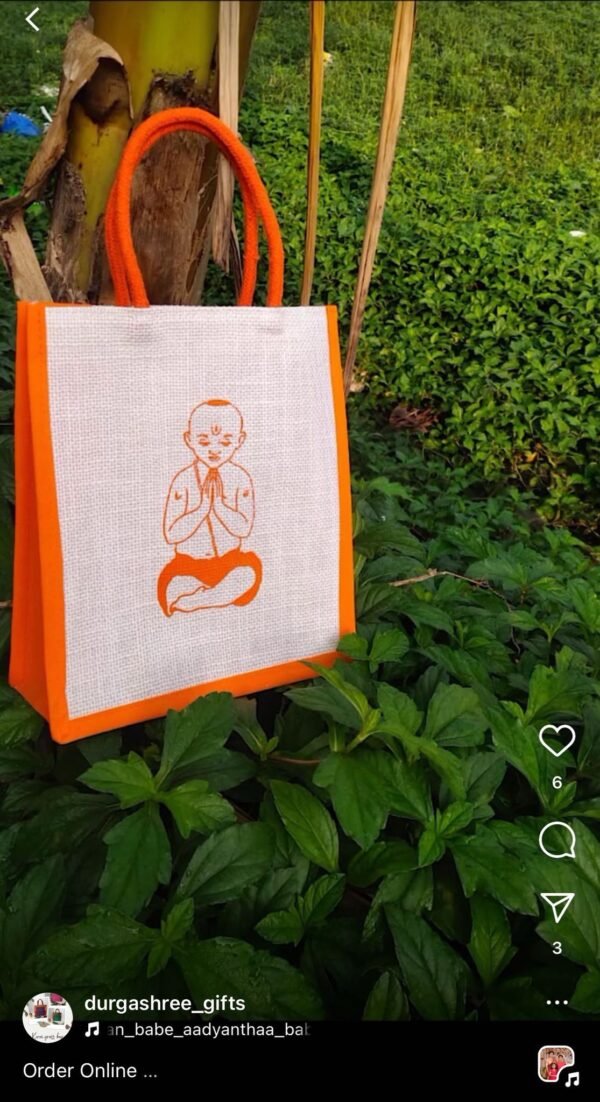Viewport: 600px width, 1102px height.
Task: Expand the Order Online caption
Action: click(x=90, y=1070)
